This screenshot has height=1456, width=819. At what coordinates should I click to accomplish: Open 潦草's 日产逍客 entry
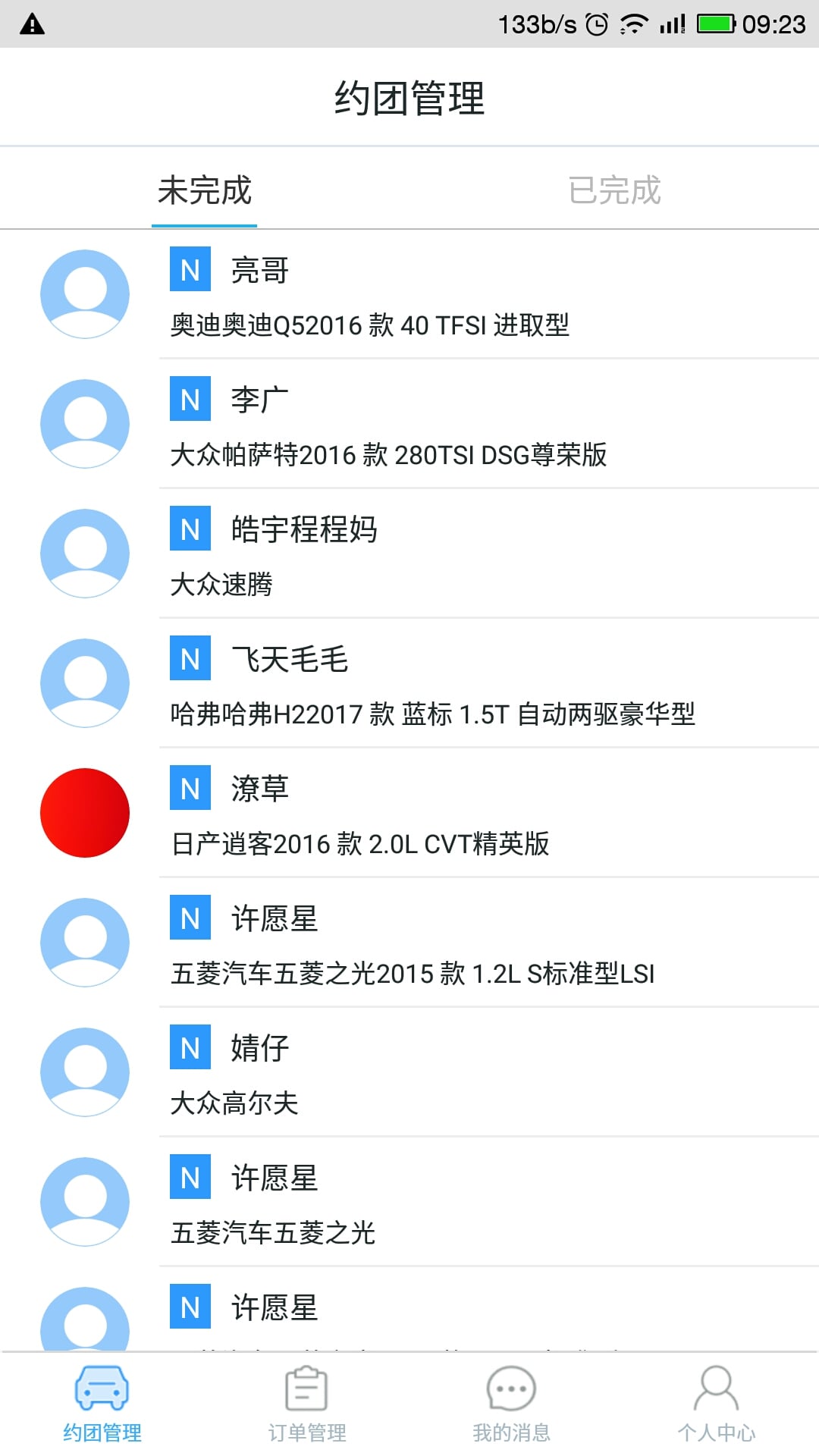tap(409, 813)
